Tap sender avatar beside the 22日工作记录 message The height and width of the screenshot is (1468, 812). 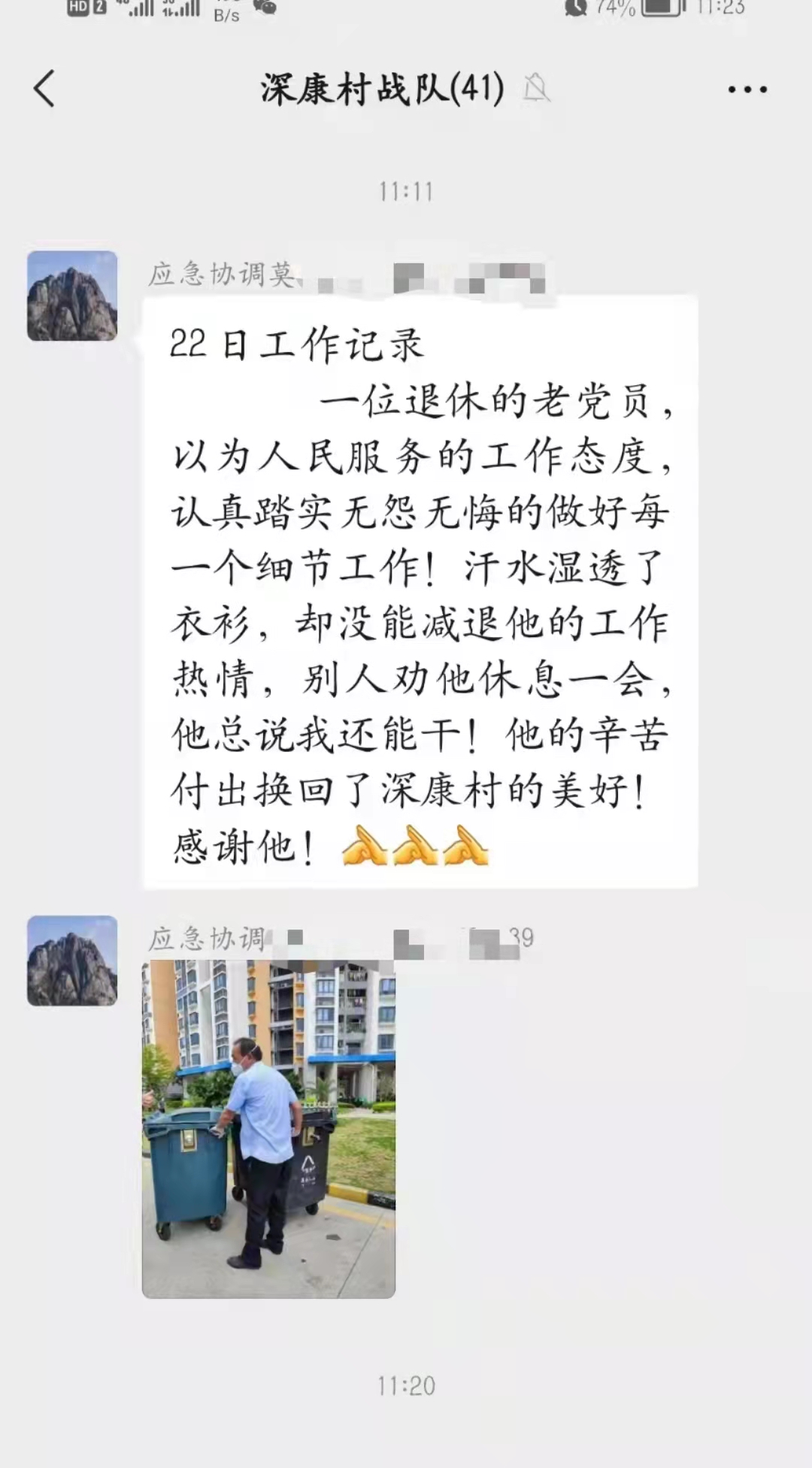tap(72, 296)
